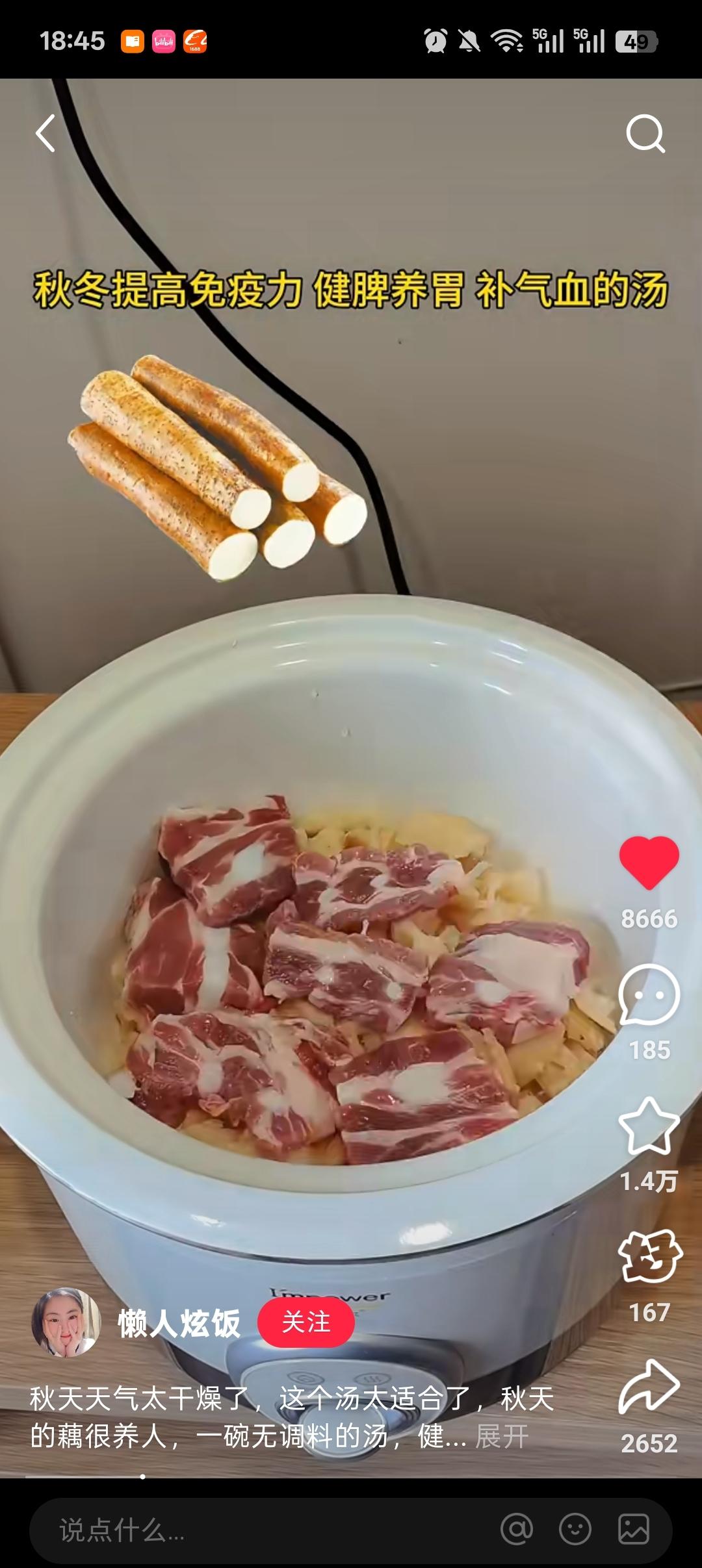
Task: Share this video with the arrow icon
Action: click(649, 1387)
